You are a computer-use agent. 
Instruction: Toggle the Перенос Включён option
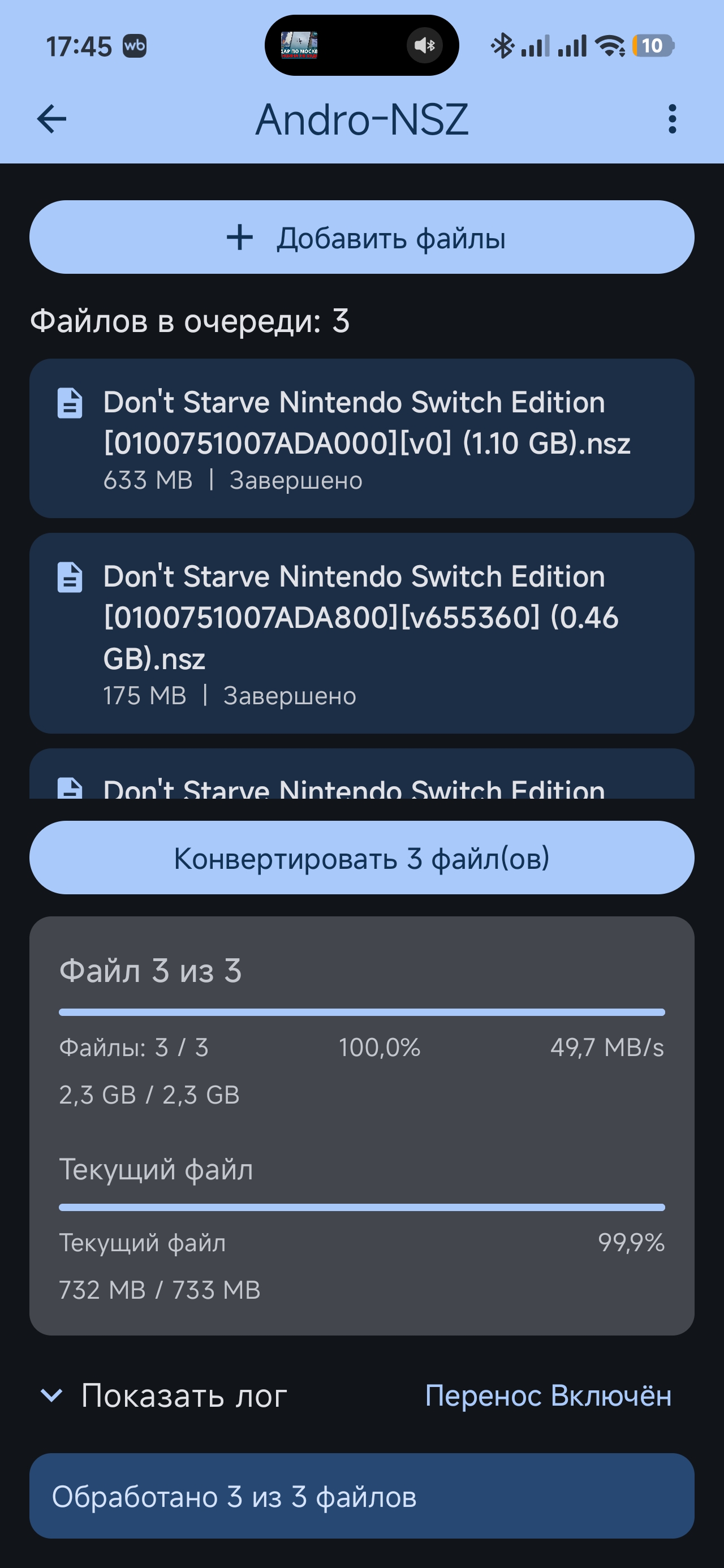(548, 1395)
